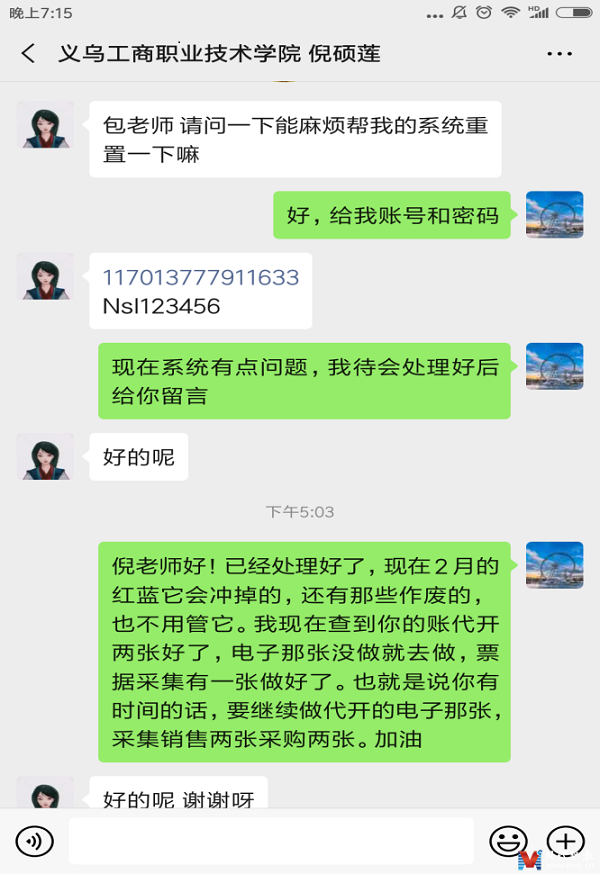Open sender's avatar beside the 包老师 message
This screenshot has height=874, width=600.
[45, 125]
